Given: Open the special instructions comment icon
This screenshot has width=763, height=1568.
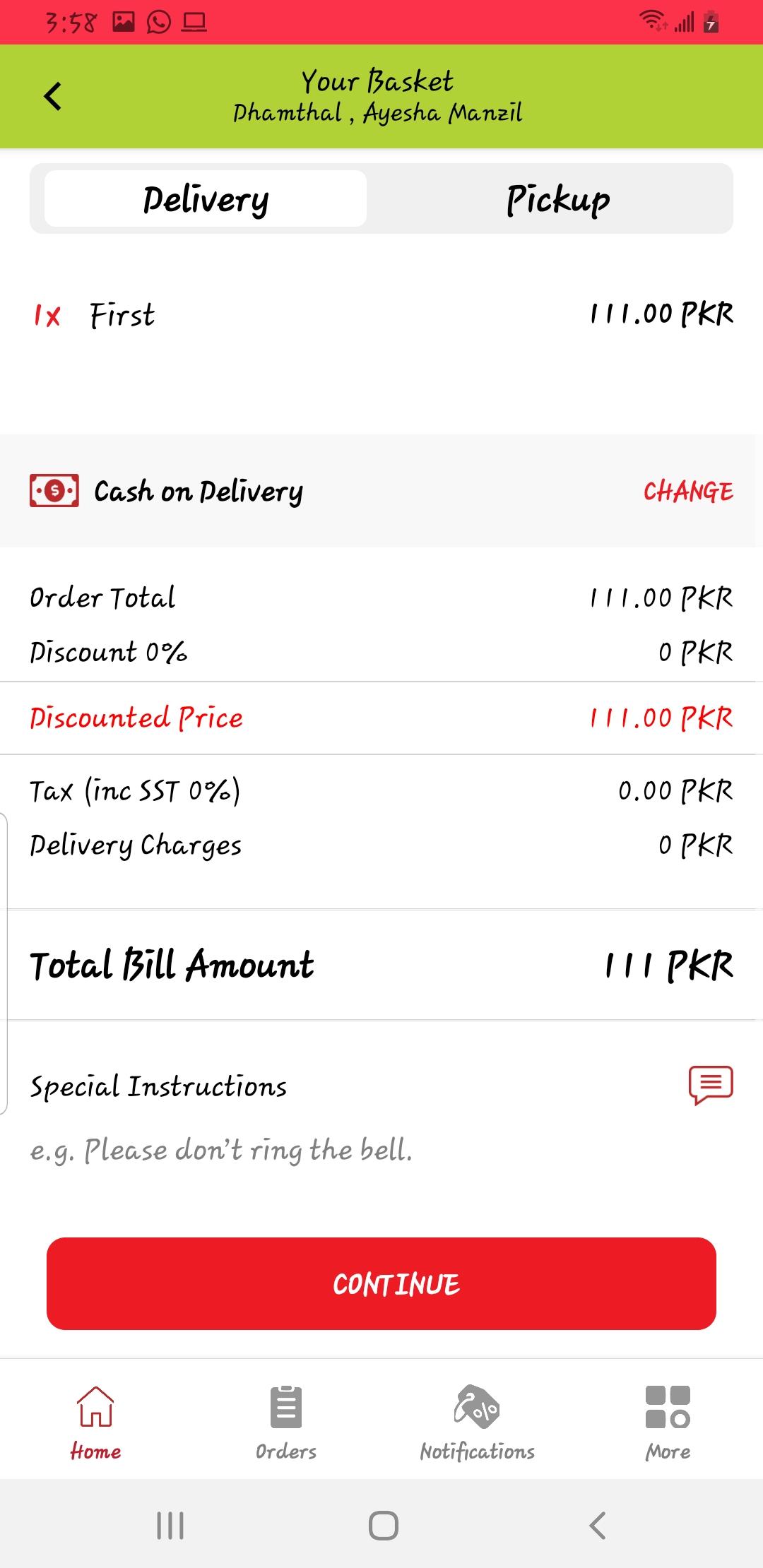Looking at the screenshot, I should pyautogui.click(x=711, y=1085).
